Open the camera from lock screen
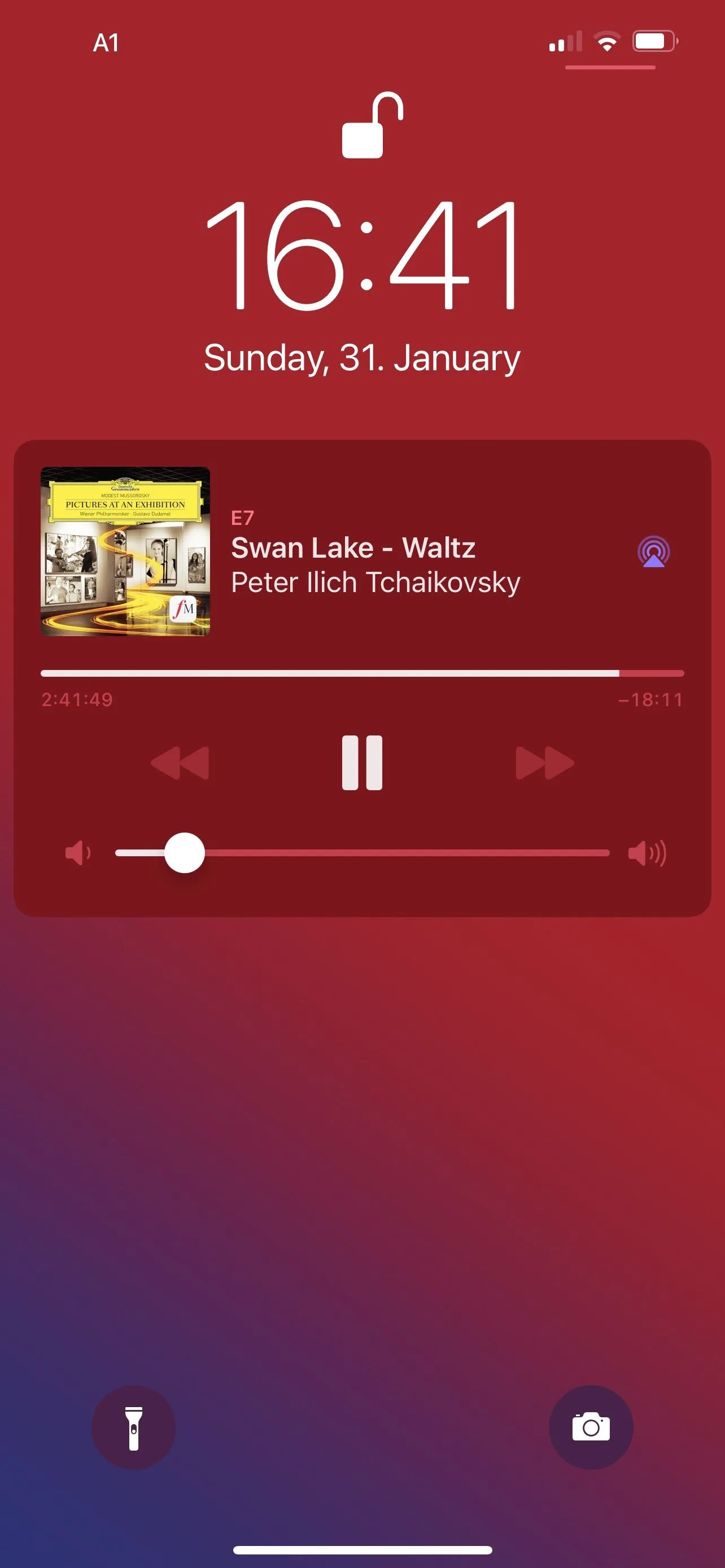 coord(591,1427)
